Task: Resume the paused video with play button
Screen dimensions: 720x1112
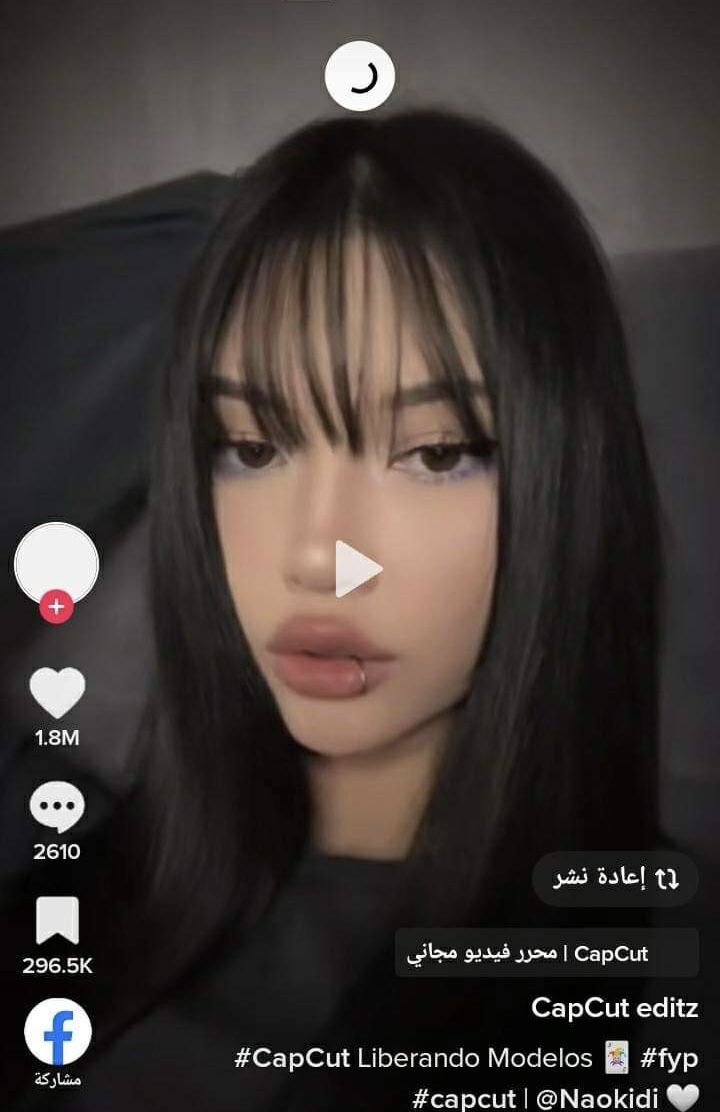Action: [357, 569]
